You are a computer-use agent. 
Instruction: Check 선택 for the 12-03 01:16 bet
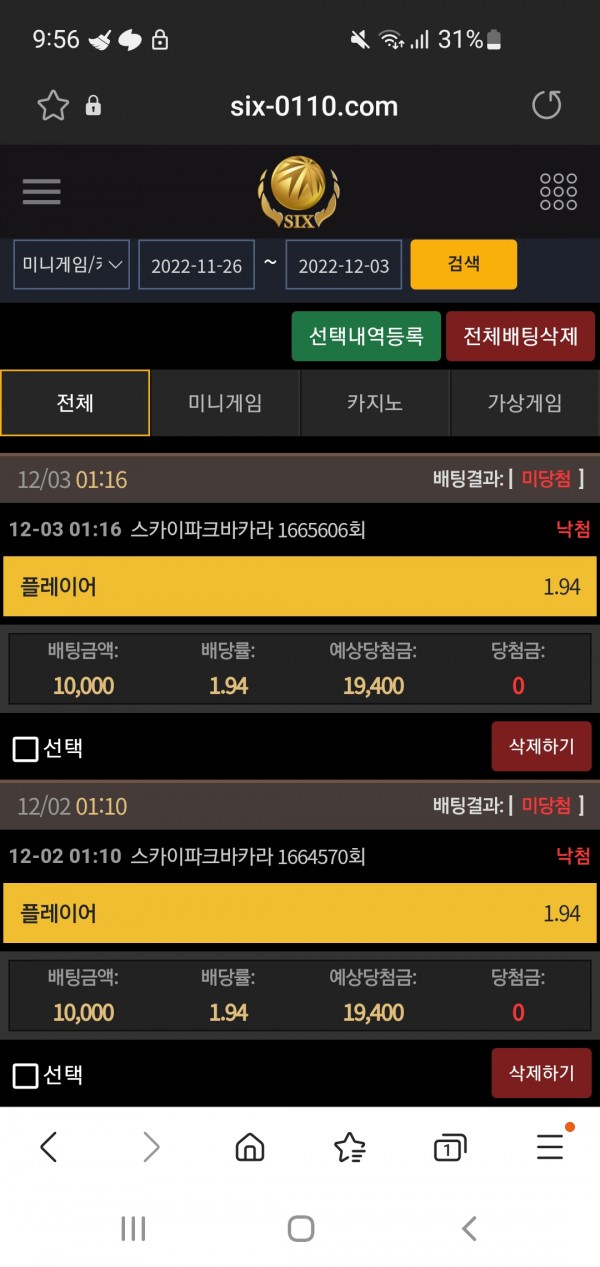[26, 748]
